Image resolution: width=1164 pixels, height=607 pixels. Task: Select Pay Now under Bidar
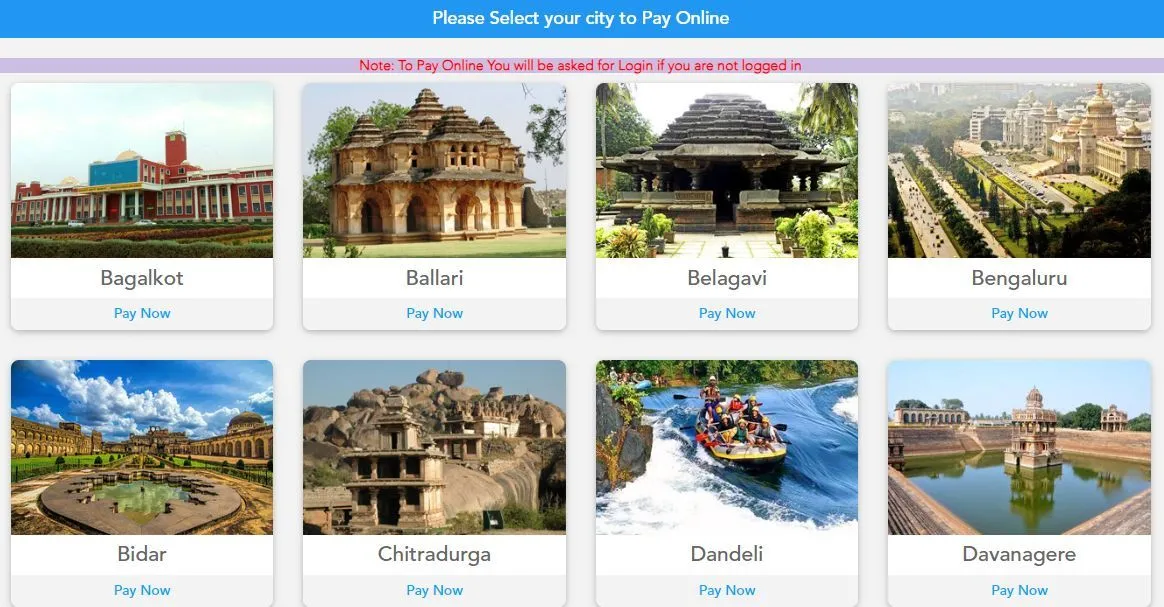(x=142, y=590)
